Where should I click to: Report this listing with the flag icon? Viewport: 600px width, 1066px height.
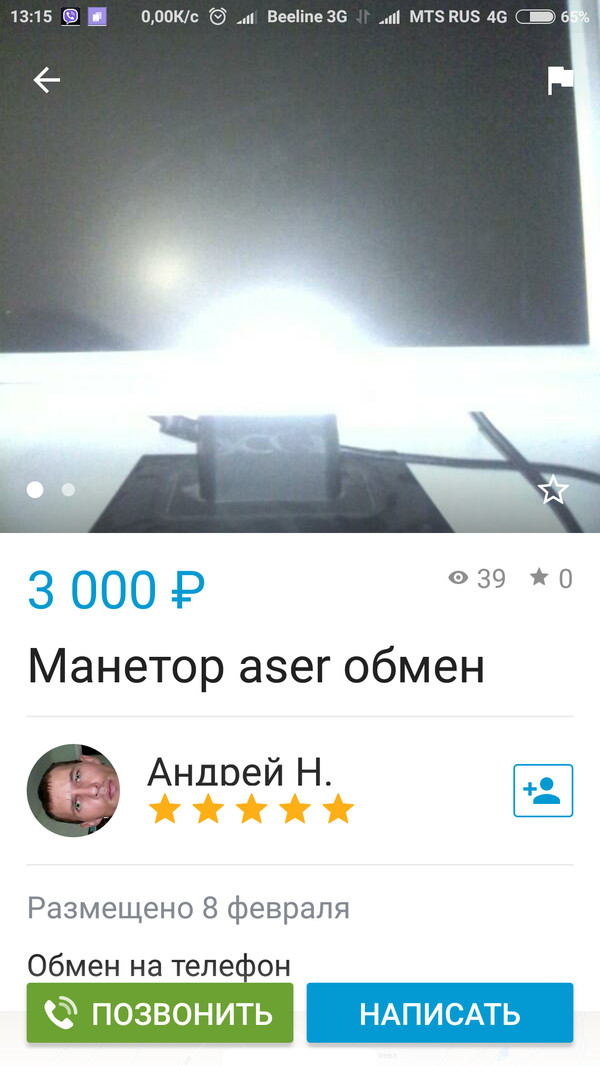pos(560,81)
